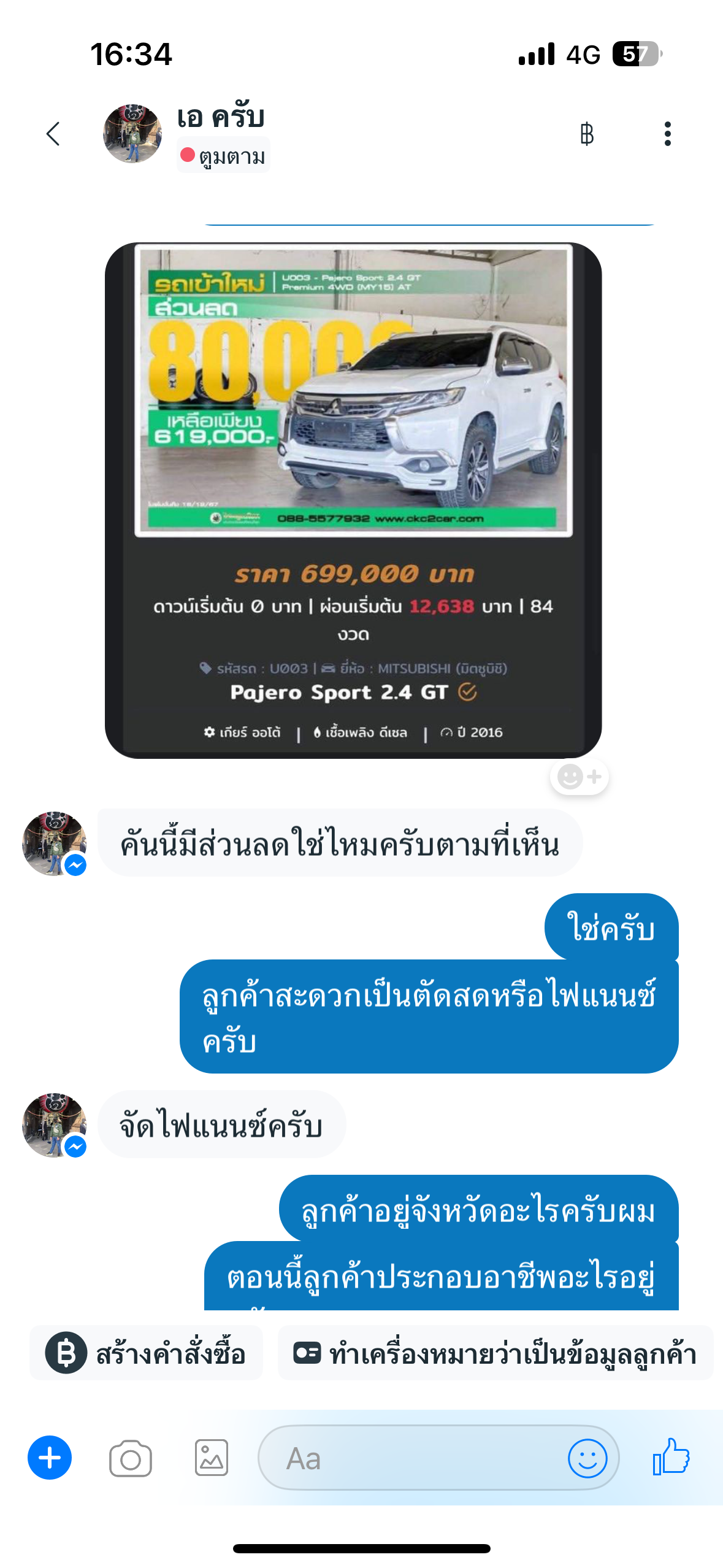Add an emoji reaction to the car image
The image size is (723, 1568).
tap(579, 777)
